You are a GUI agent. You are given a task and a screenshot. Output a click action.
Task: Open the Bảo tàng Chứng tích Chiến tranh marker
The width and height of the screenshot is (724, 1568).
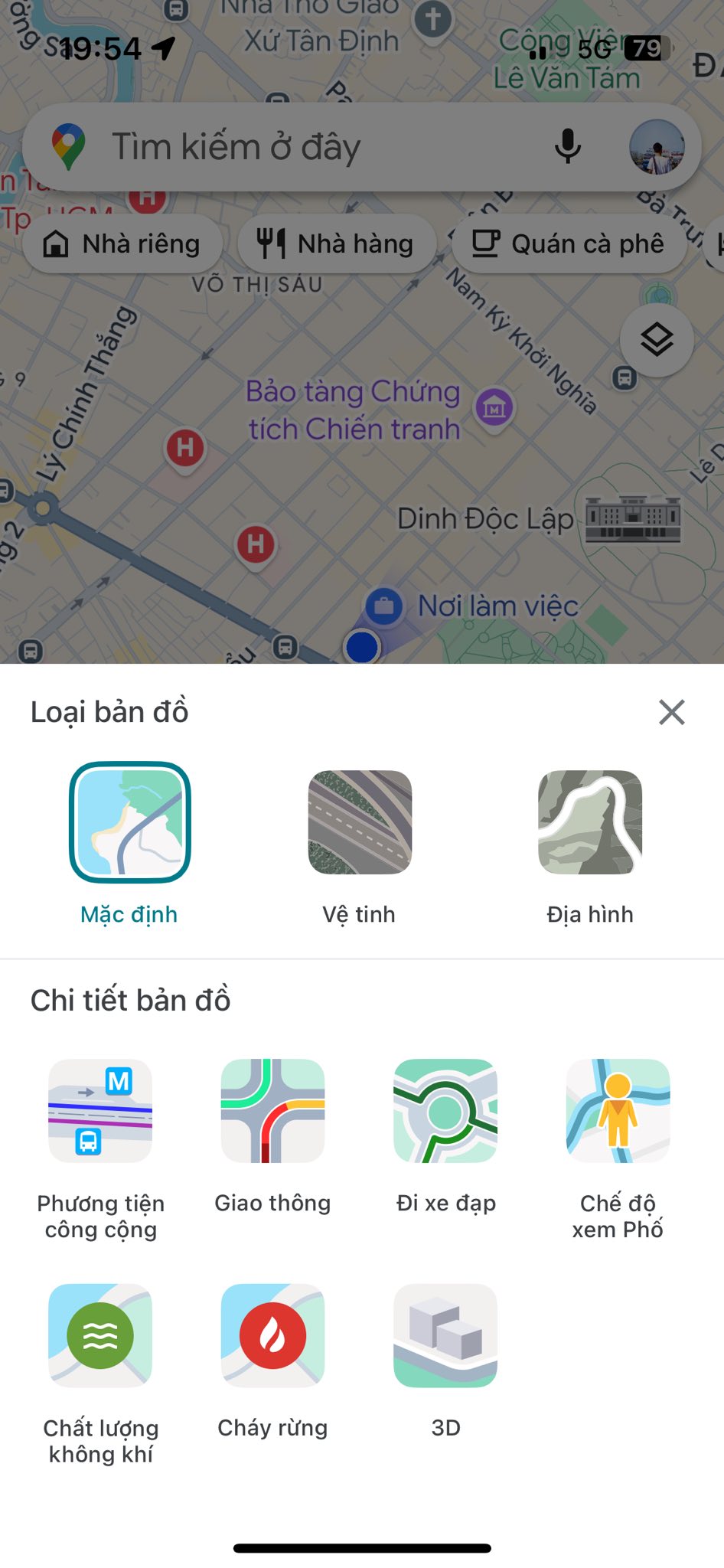click(493, 408)
